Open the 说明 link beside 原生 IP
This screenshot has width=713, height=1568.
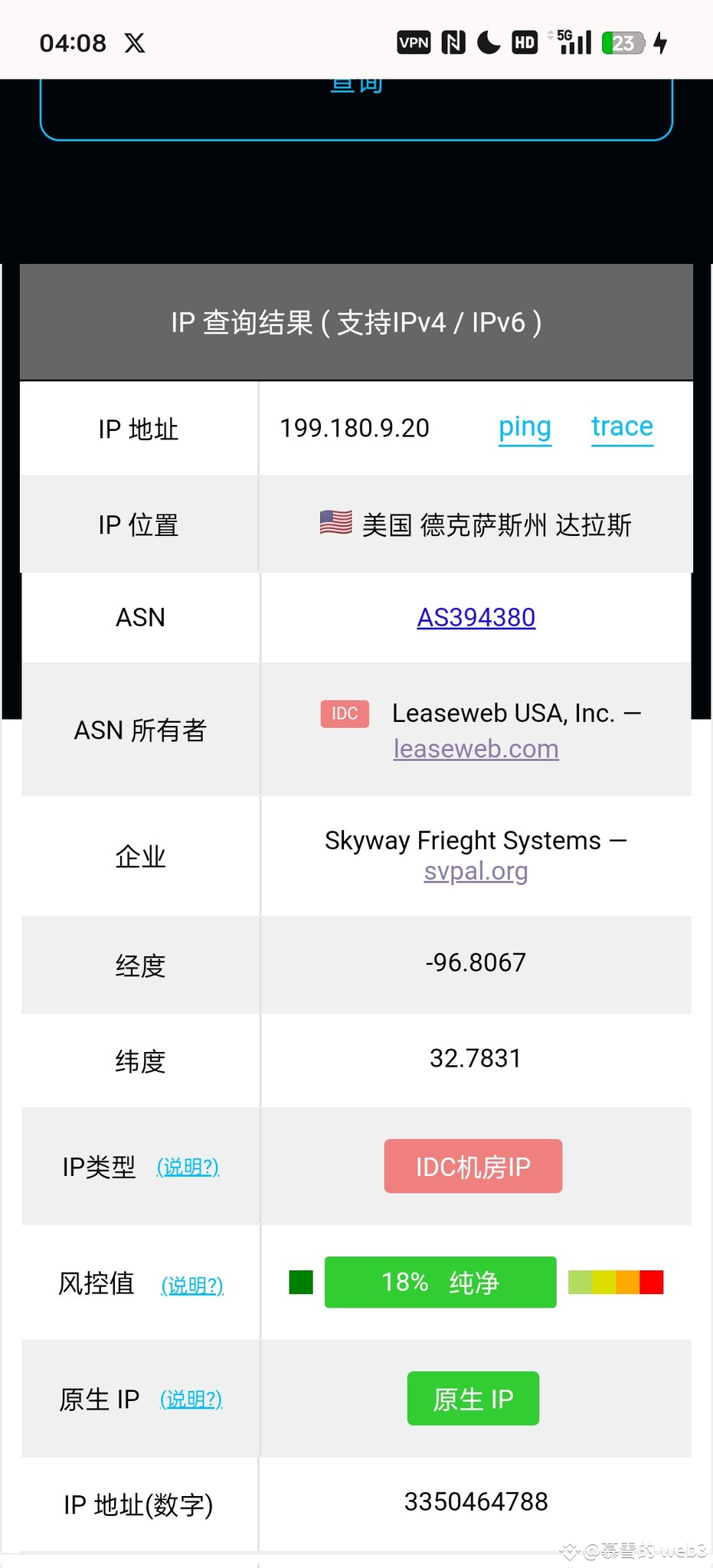point(191,1400)
